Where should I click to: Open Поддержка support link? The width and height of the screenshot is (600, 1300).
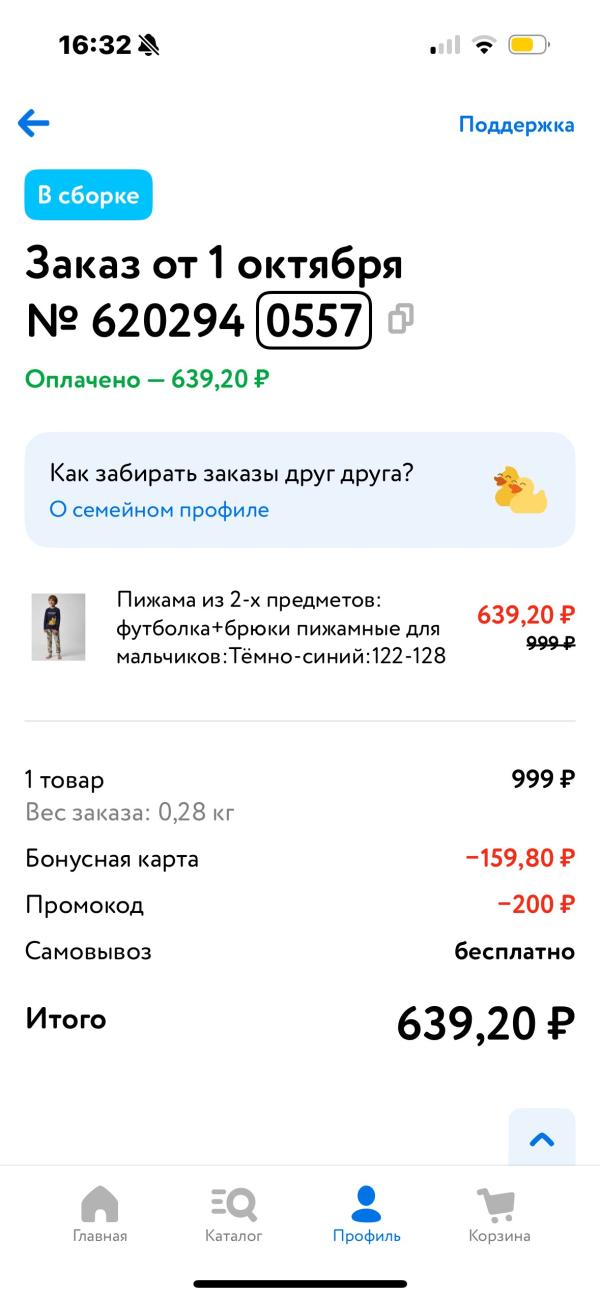coord(516,125)
